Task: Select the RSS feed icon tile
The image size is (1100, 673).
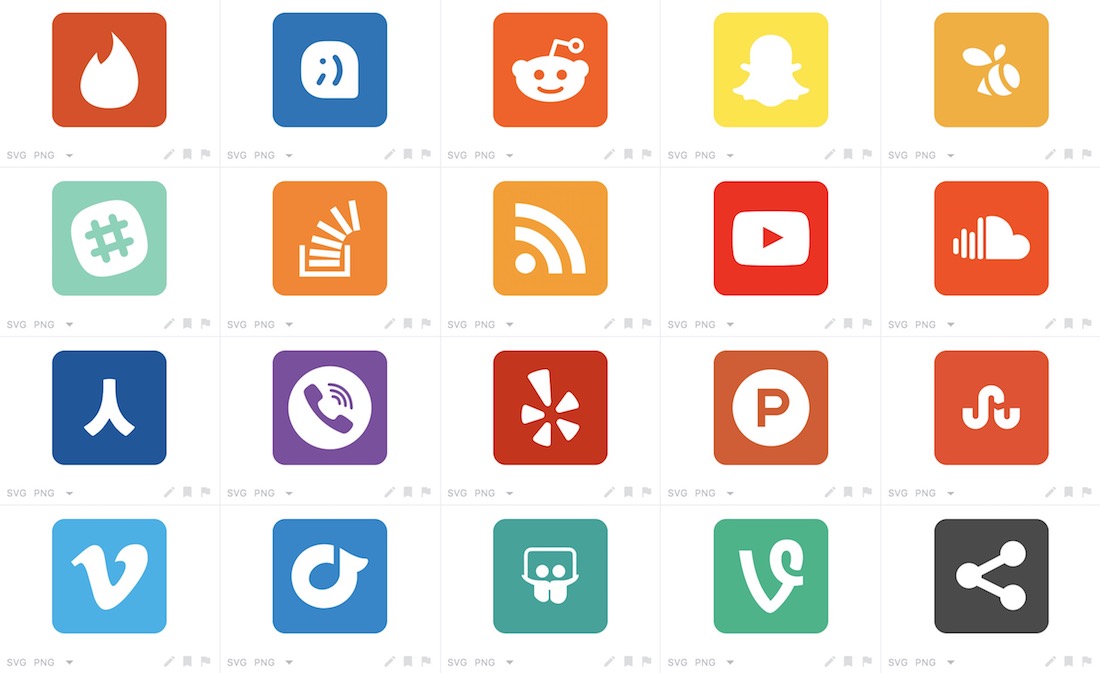Action: [550, 238]
